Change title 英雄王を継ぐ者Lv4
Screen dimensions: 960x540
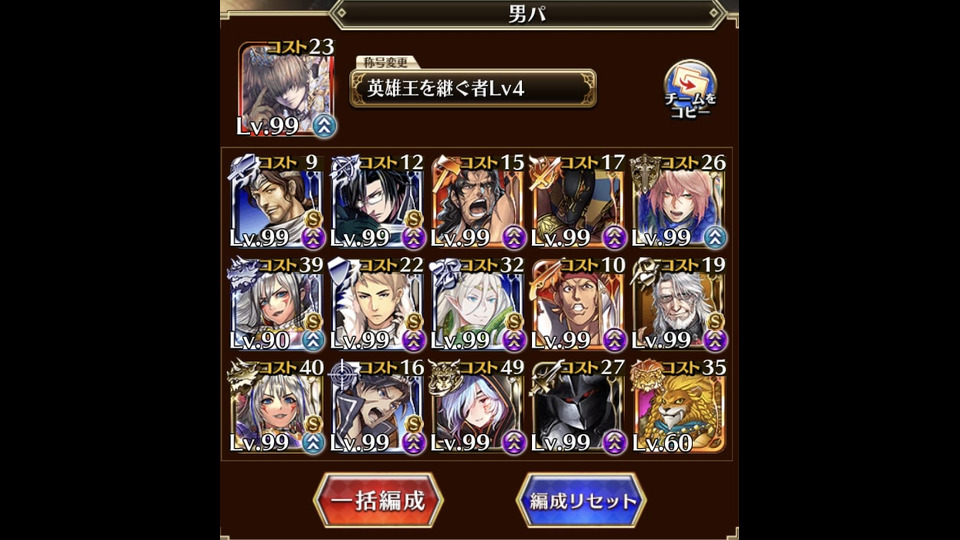click(x=473, y=88)
